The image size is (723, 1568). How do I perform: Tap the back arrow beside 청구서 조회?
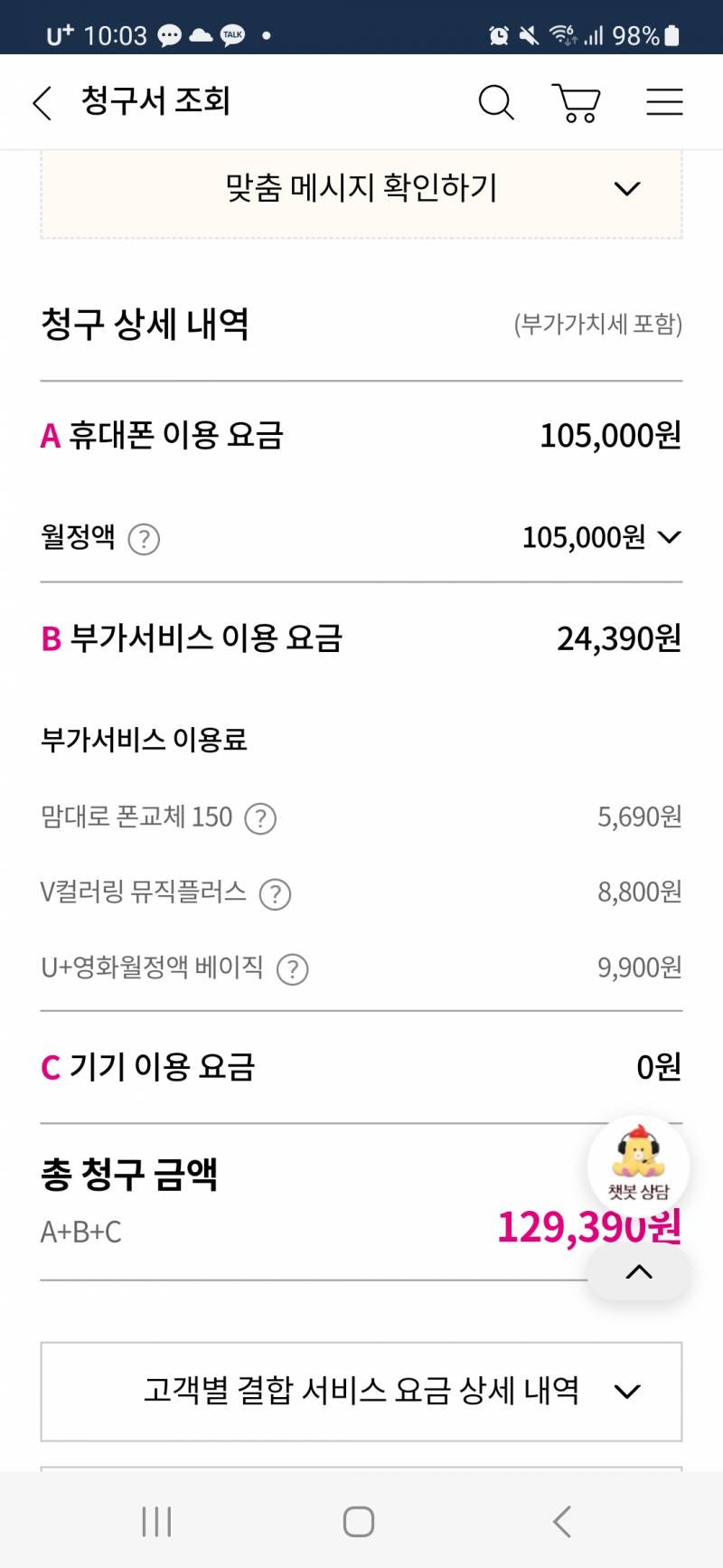(x=41, y=102)
